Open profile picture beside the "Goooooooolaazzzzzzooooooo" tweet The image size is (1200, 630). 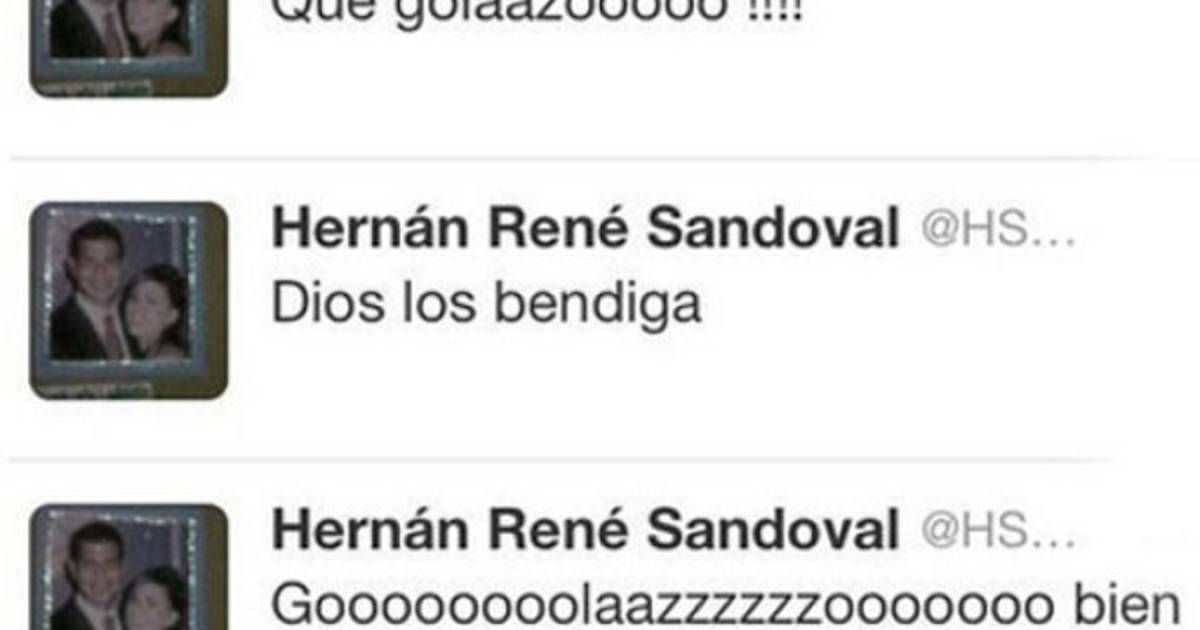128,570
